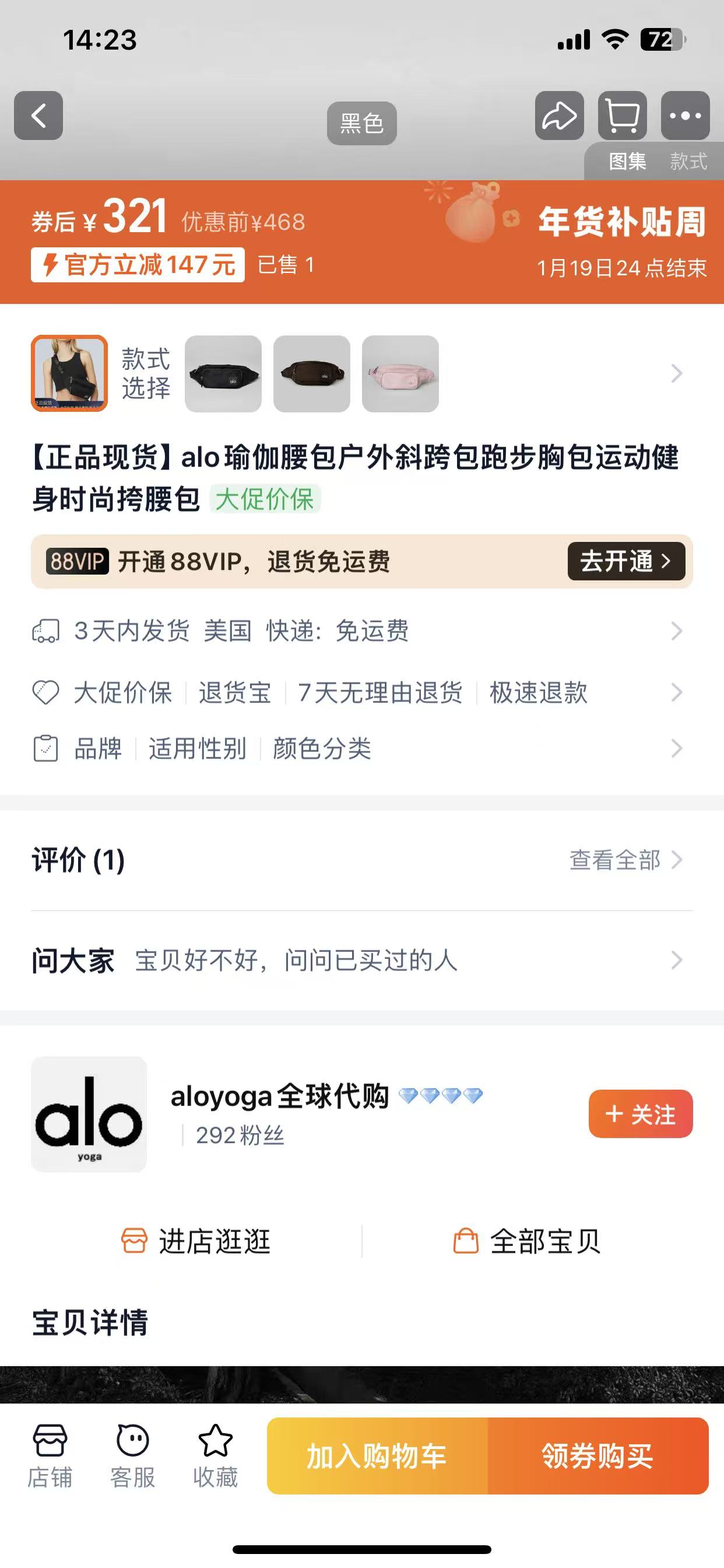Enter the shop via 进店逛逛

coord(196,1241)
